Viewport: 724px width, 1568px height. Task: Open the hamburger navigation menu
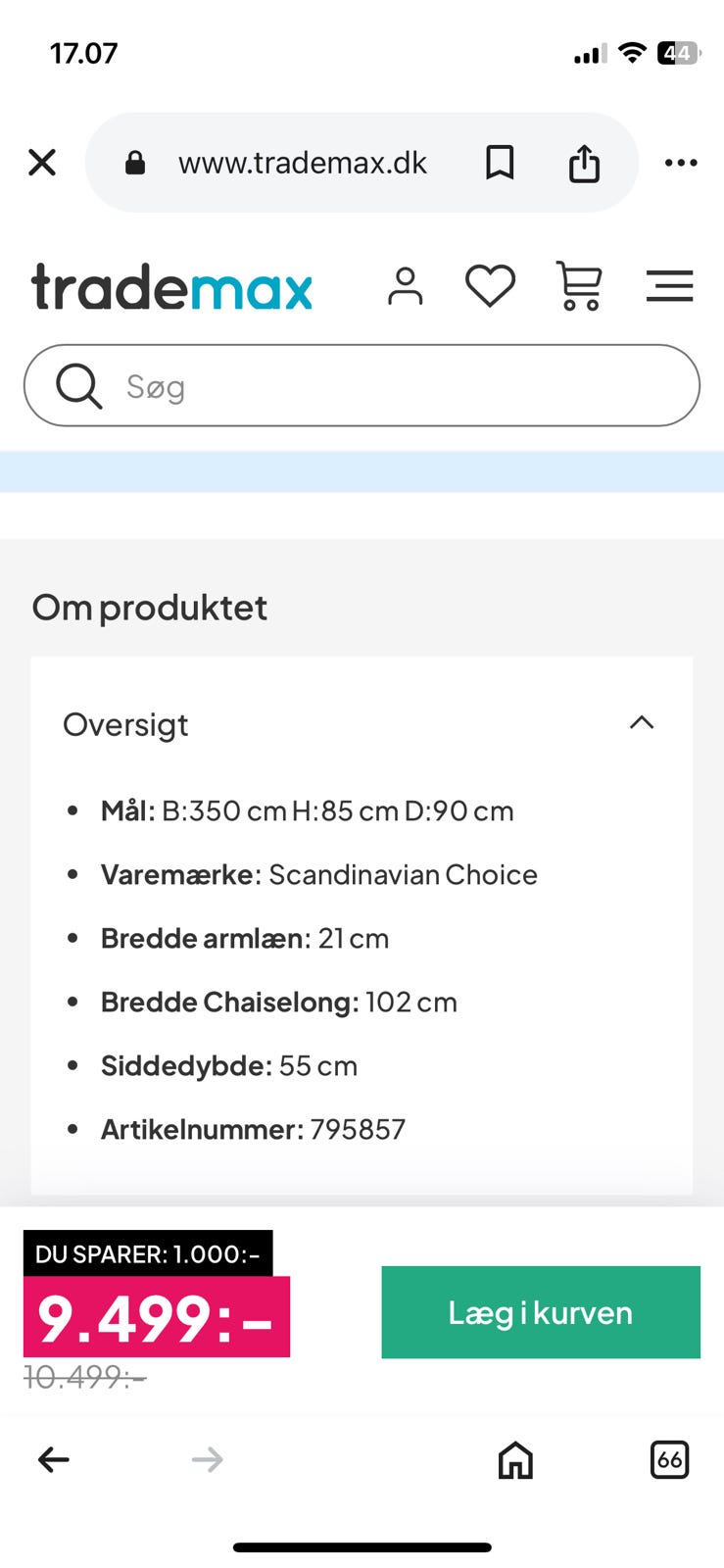670,286
